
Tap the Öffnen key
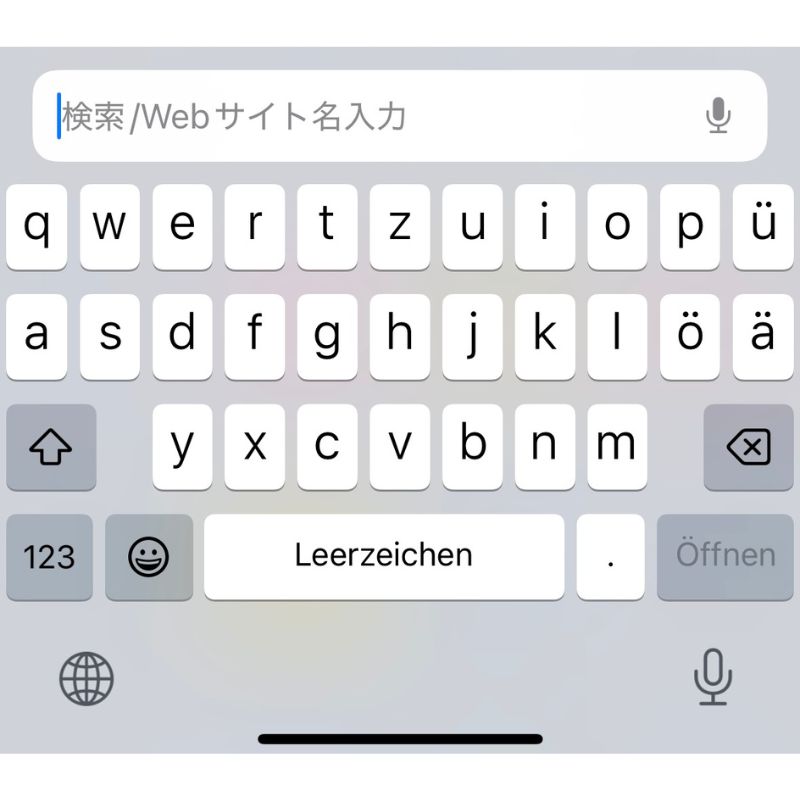725,556
